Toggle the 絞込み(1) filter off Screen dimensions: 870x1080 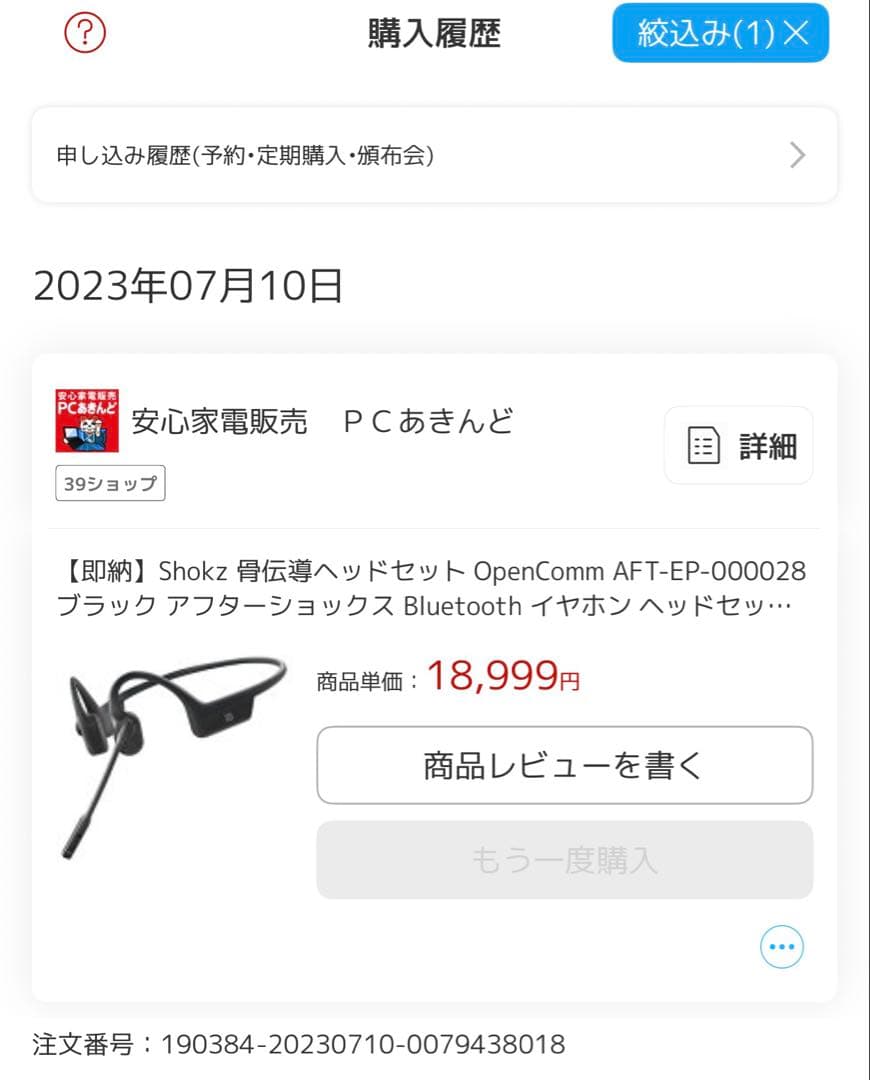click(720, 33)
